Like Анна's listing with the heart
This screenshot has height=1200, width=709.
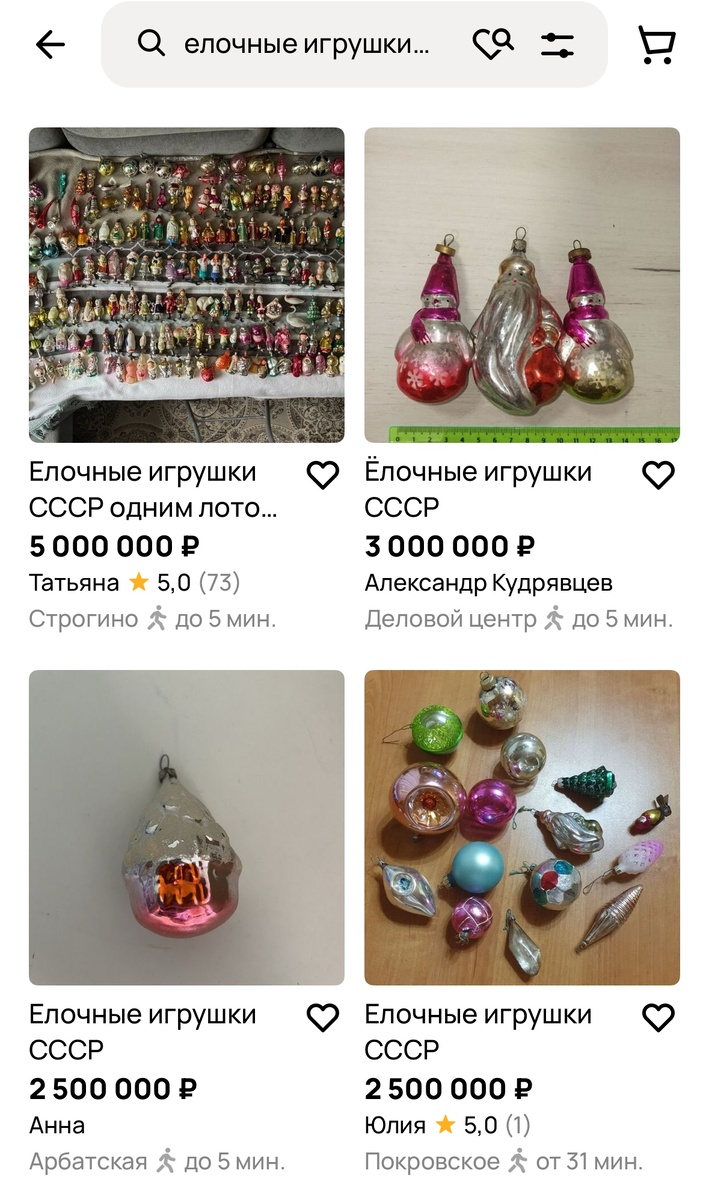[322, 1018]
